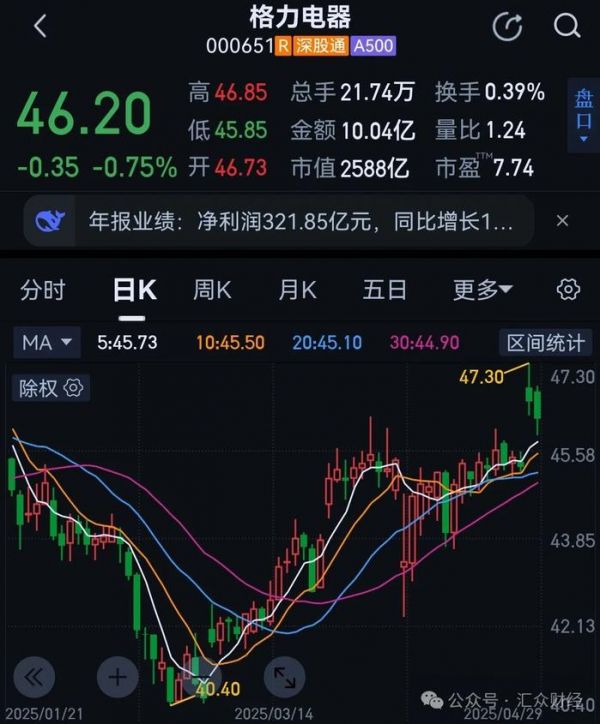Tap the 区间统计 button
Image resolution: width=600 pixels, height=724 pixels.
coord(545,343)
